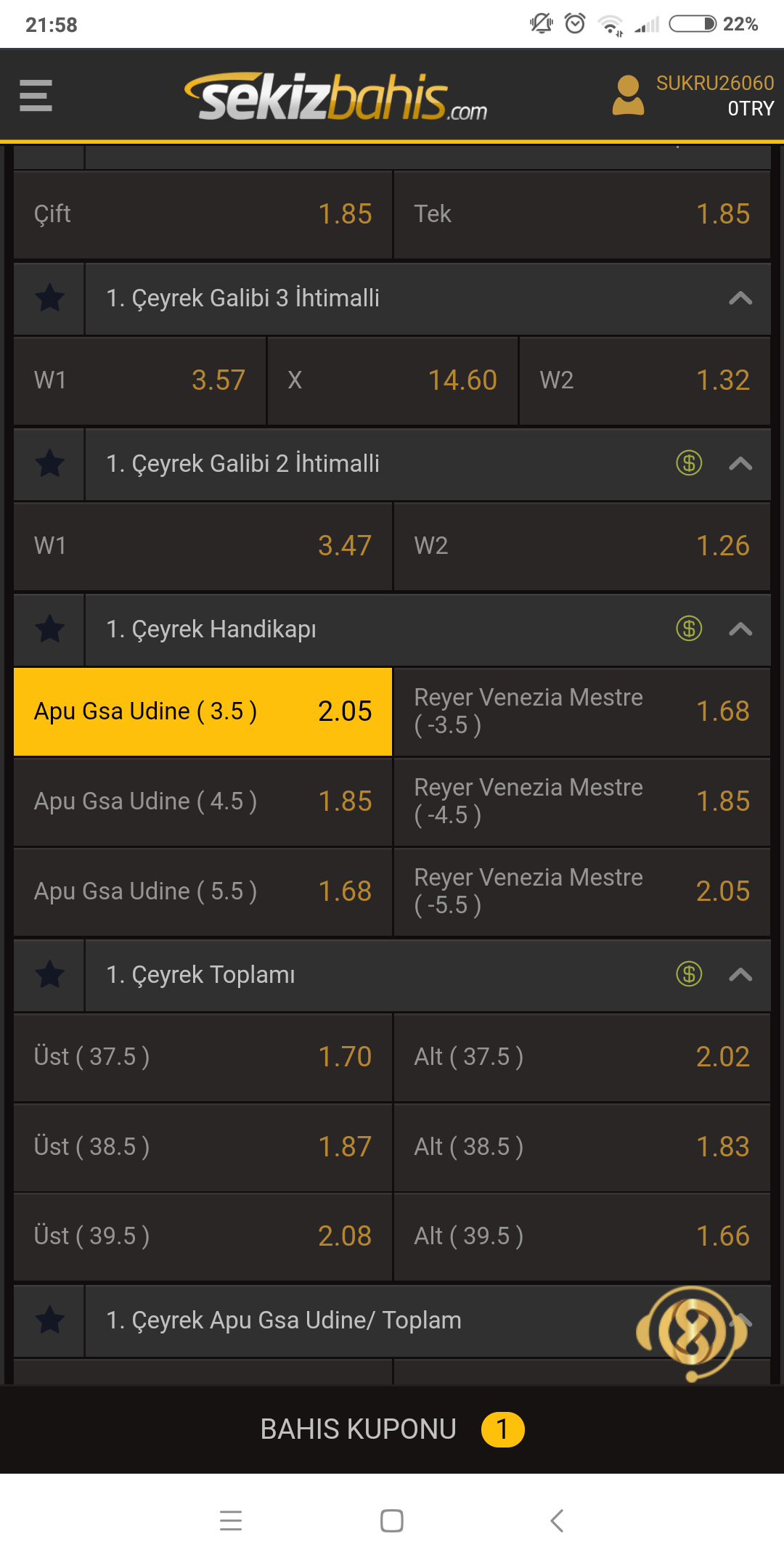Favorite the 1. Çeyrek Toplamı market
The height and width of the screenshot is (1568, 784).
coord(49,975)
